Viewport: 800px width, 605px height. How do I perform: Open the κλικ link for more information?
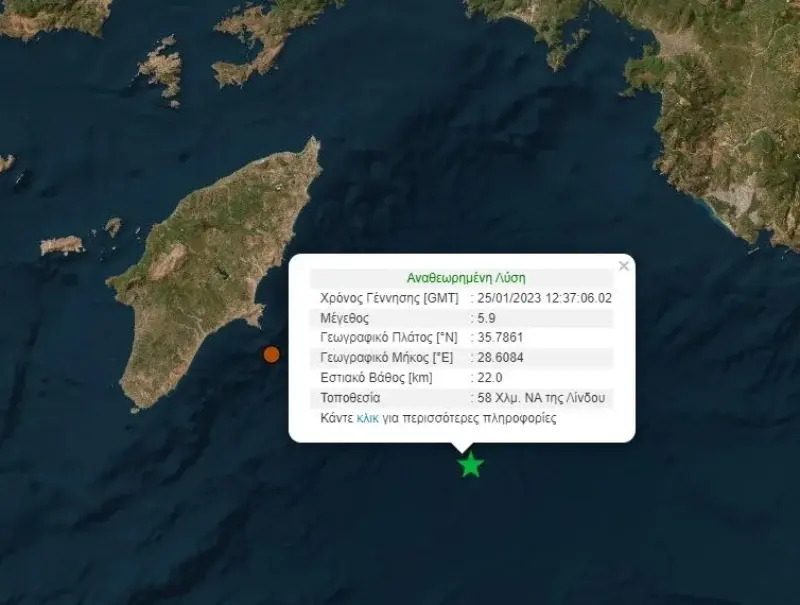[368, 418]
